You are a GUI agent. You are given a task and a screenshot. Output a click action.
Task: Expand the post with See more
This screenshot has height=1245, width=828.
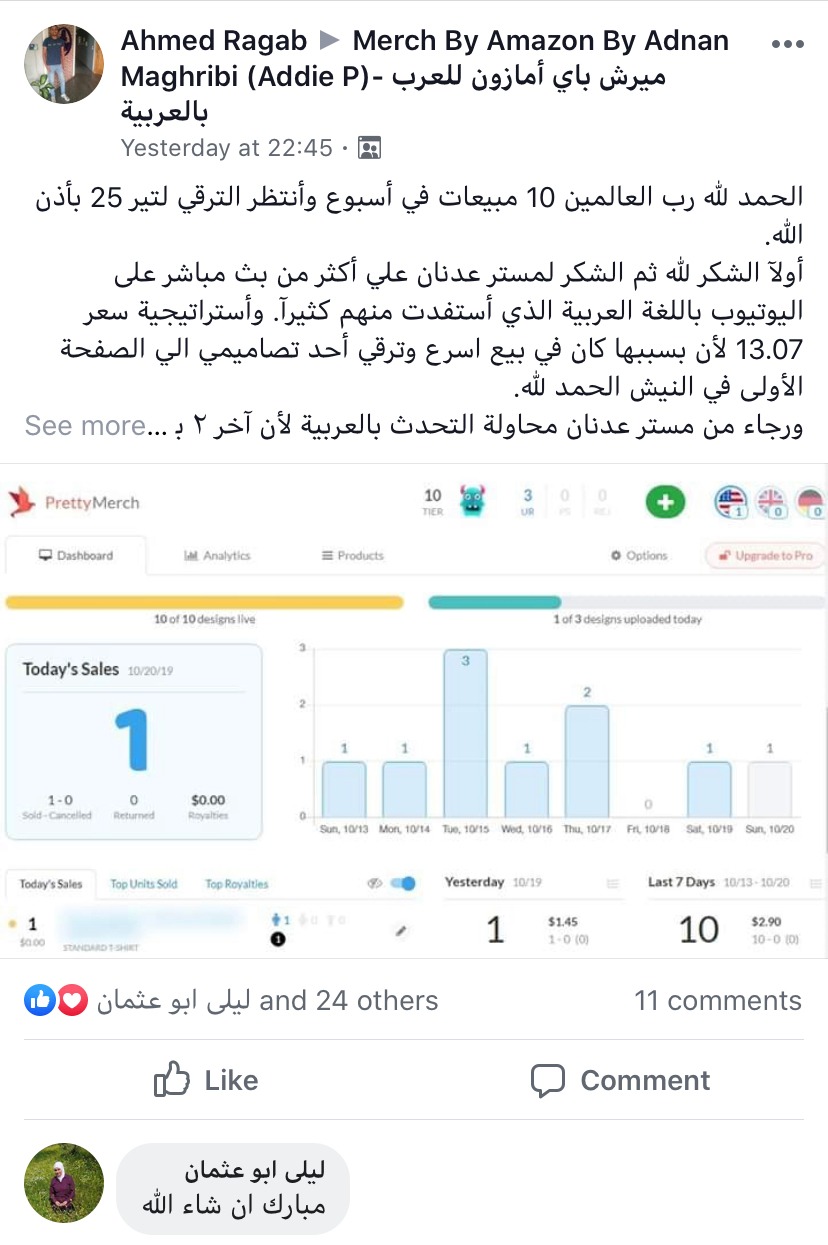[x=86, y=426]
